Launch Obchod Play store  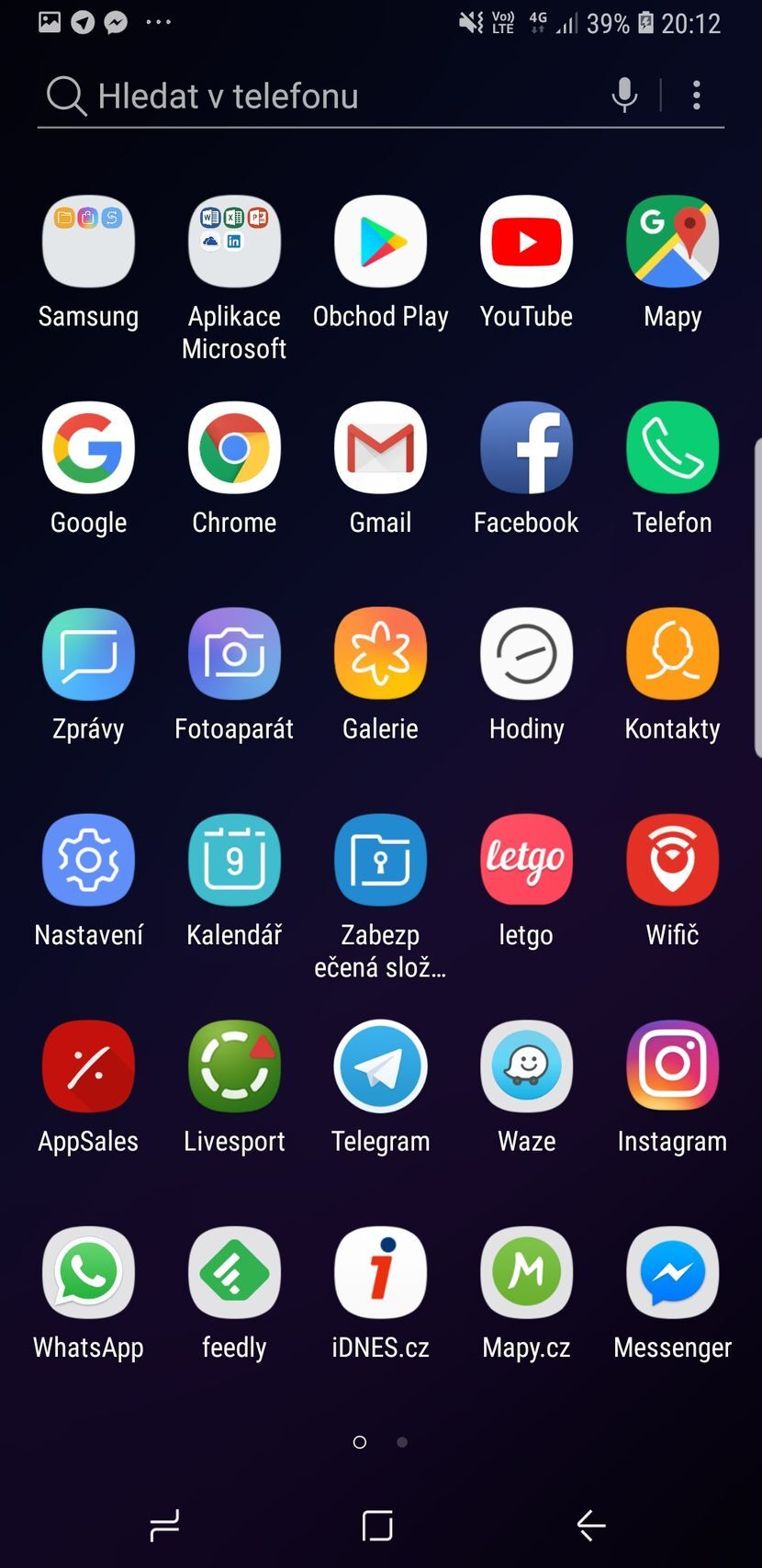(x=380, y=242)
